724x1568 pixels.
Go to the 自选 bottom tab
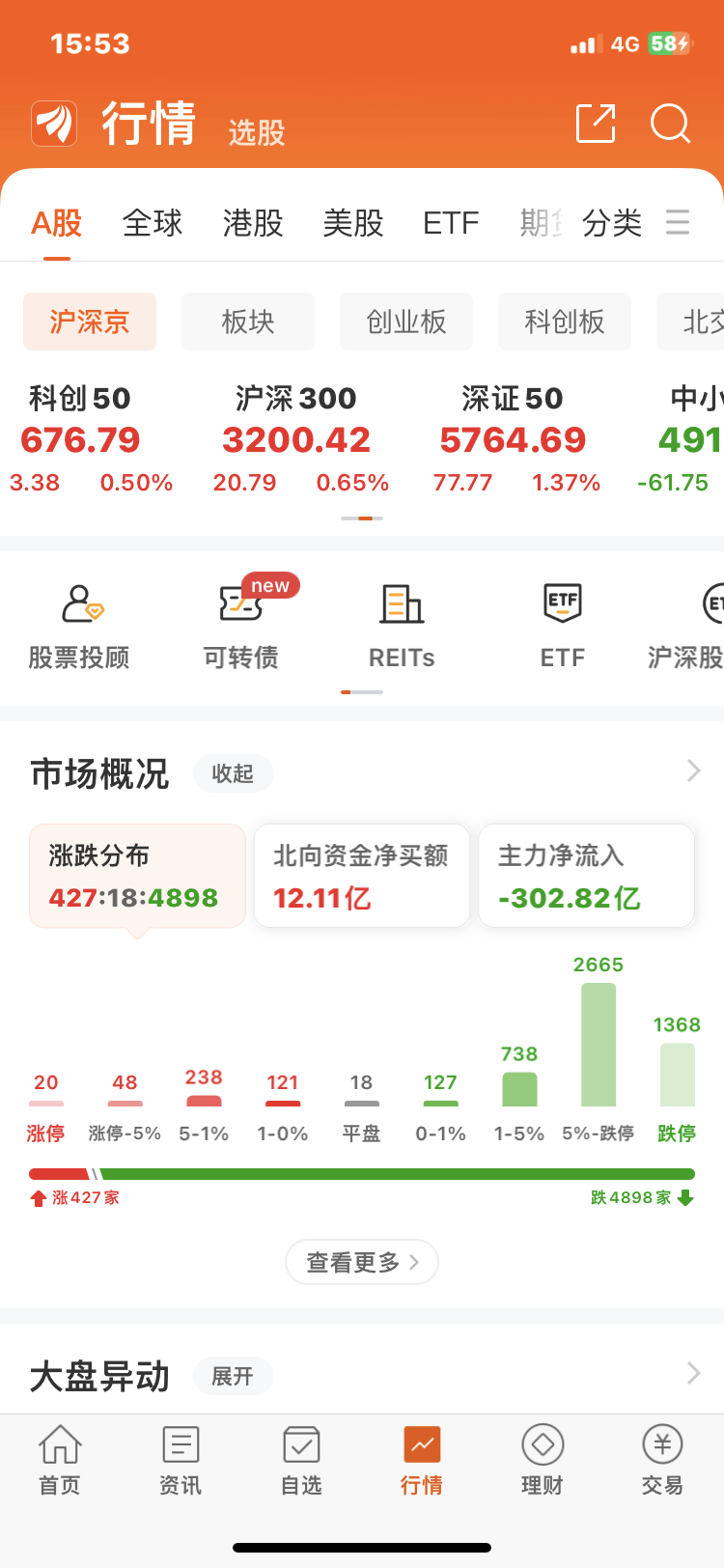(301, 1461)
